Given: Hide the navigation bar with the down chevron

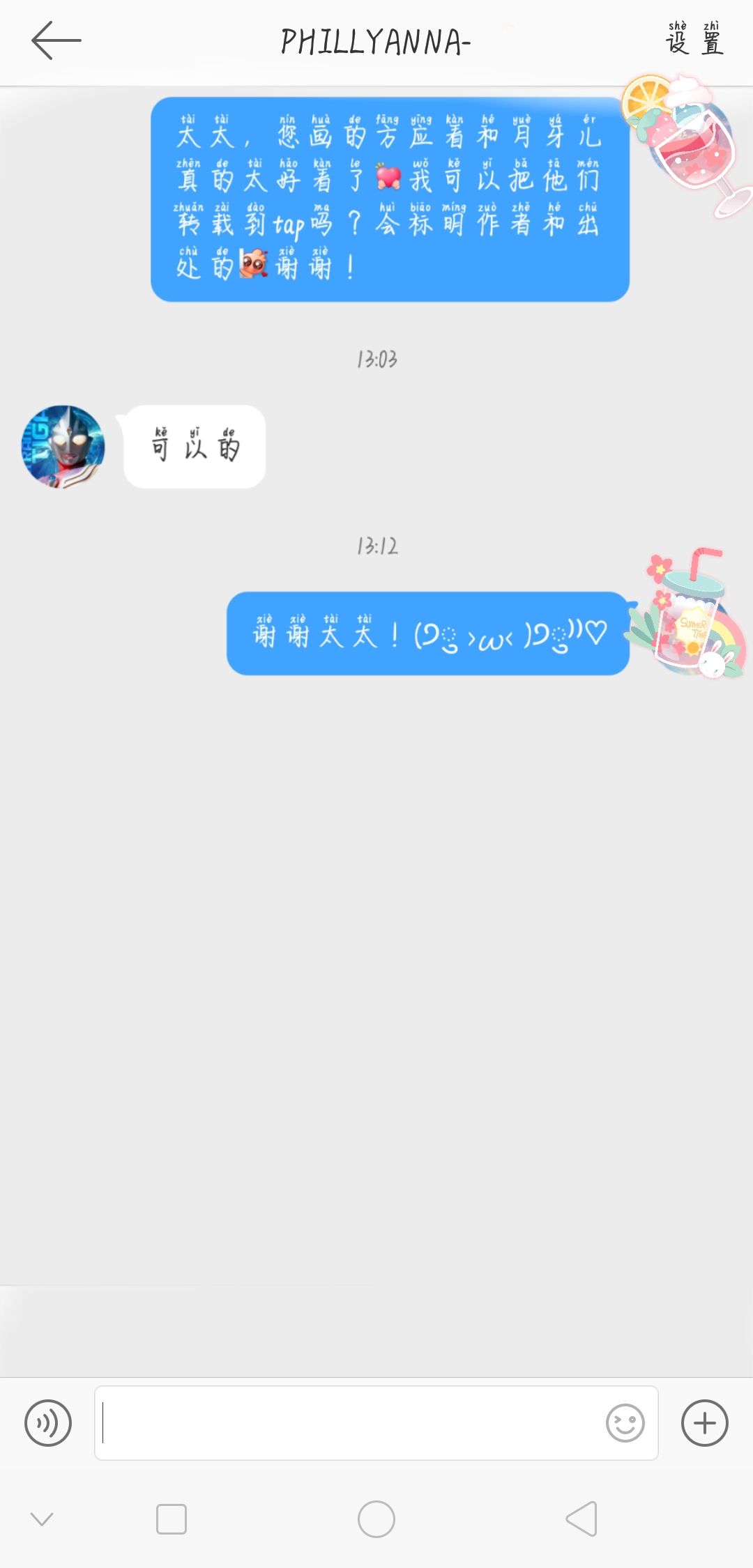Looking at the screenshot, I should click(x=43, y=1519).
